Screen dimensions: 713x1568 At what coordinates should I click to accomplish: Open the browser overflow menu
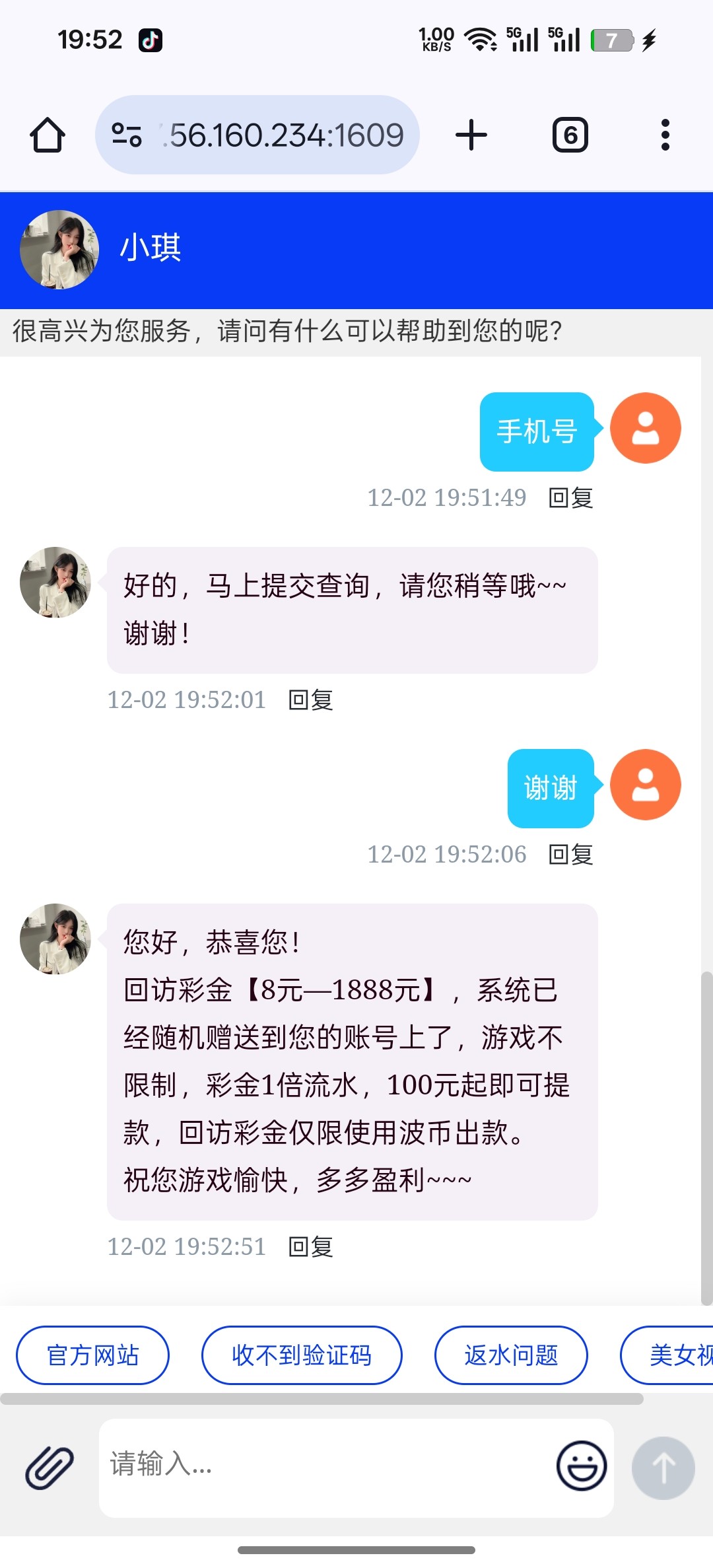[x=665, y=135]
